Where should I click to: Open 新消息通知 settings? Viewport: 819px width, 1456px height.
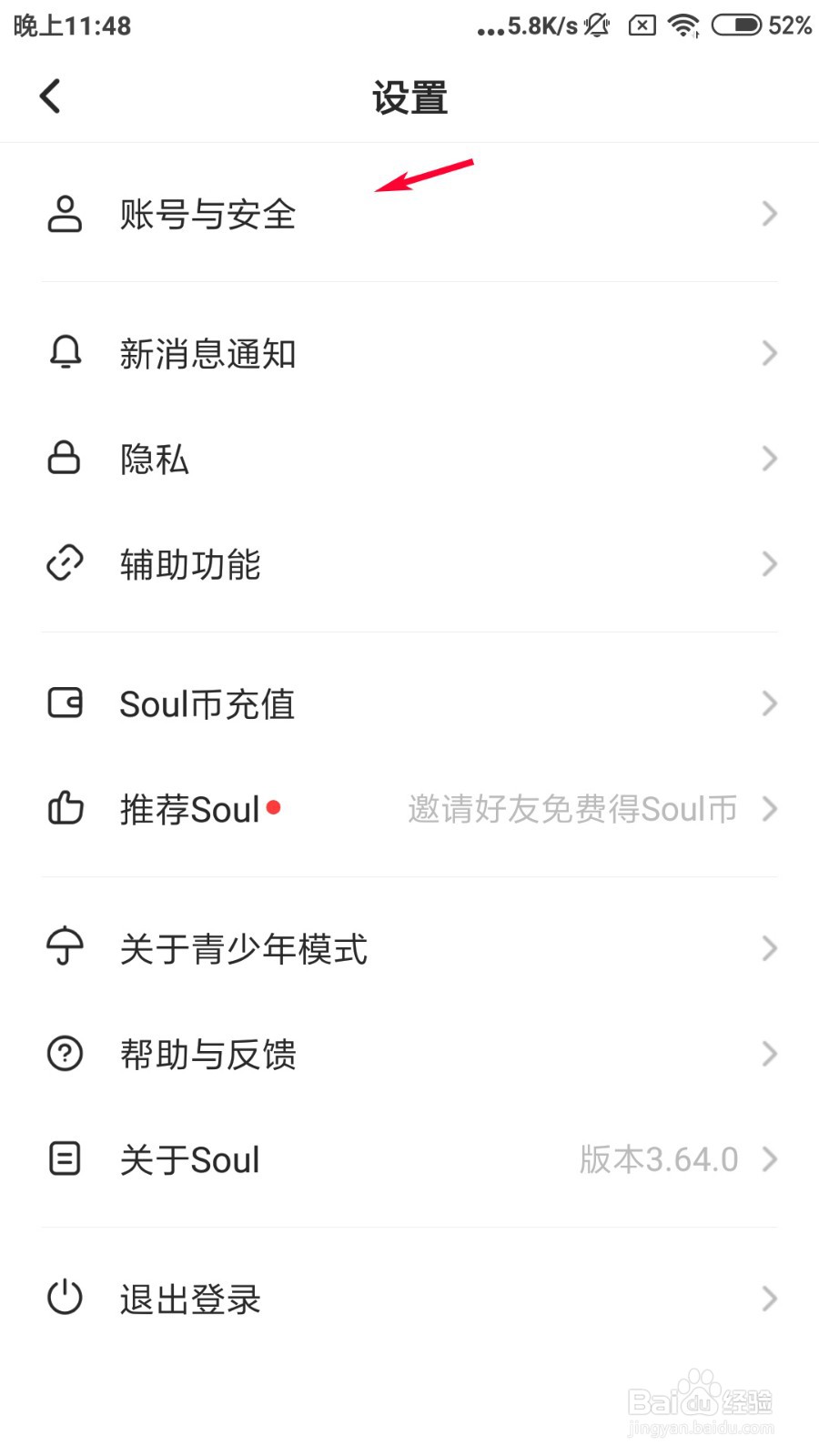click(409, 353)
